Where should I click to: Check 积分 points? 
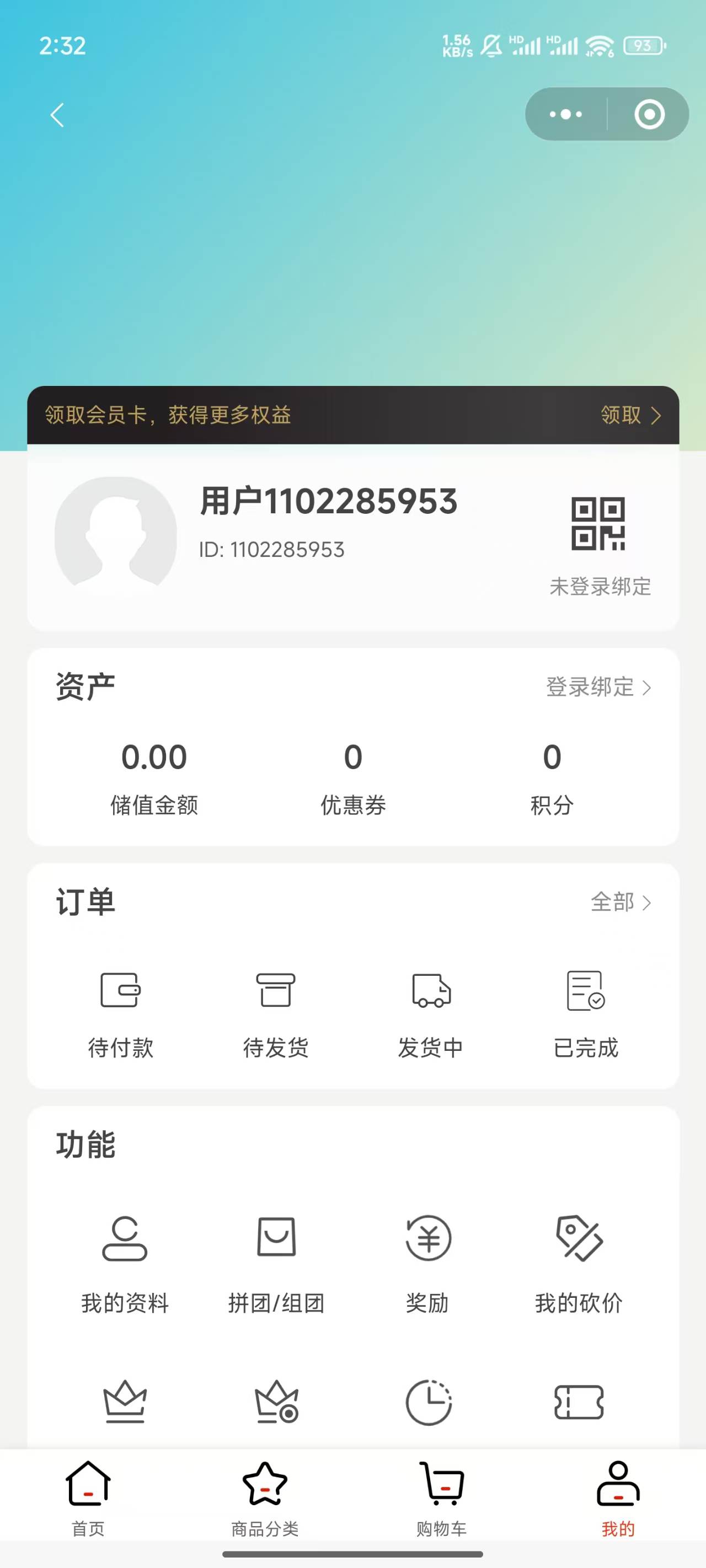coord(552,778)
